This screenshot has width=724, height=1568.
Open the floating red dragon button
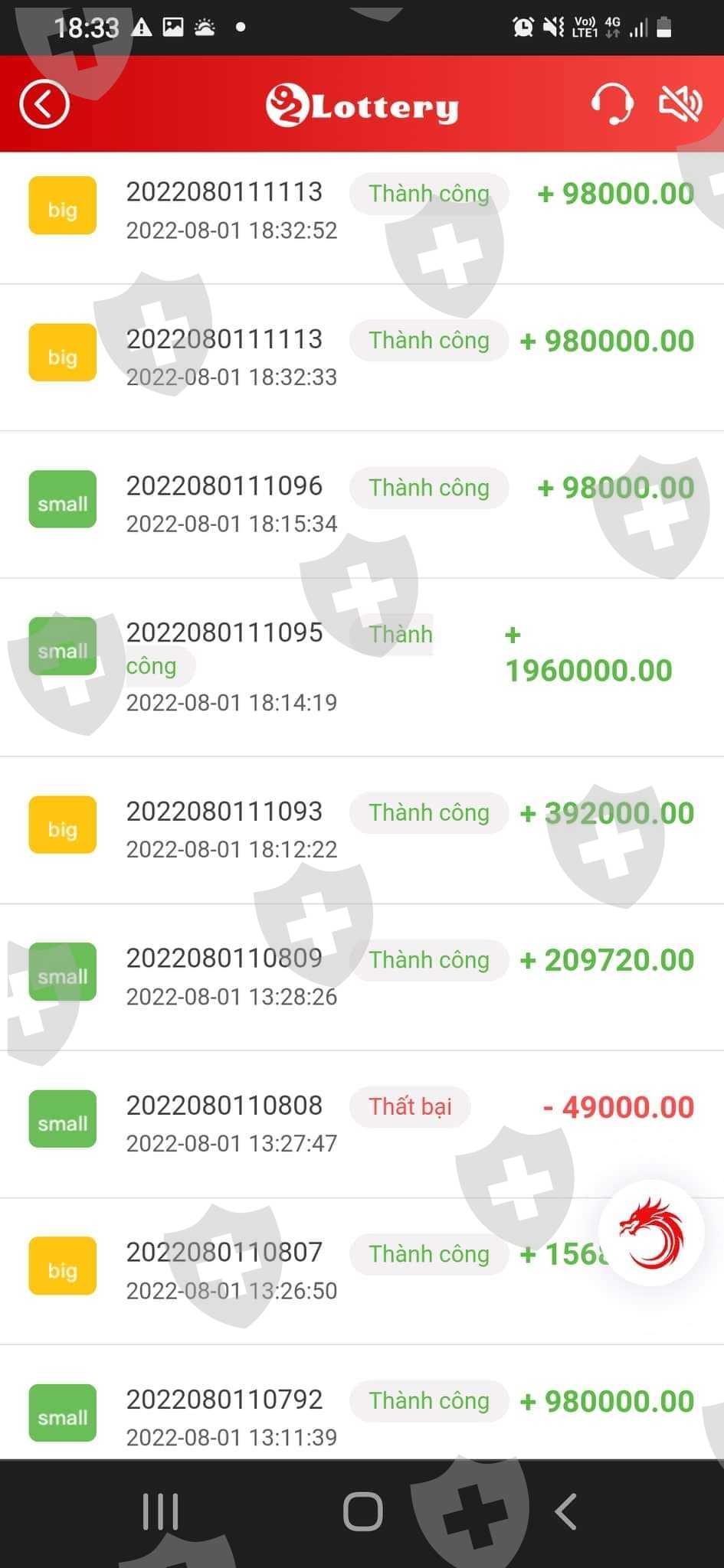(651, 1233)
